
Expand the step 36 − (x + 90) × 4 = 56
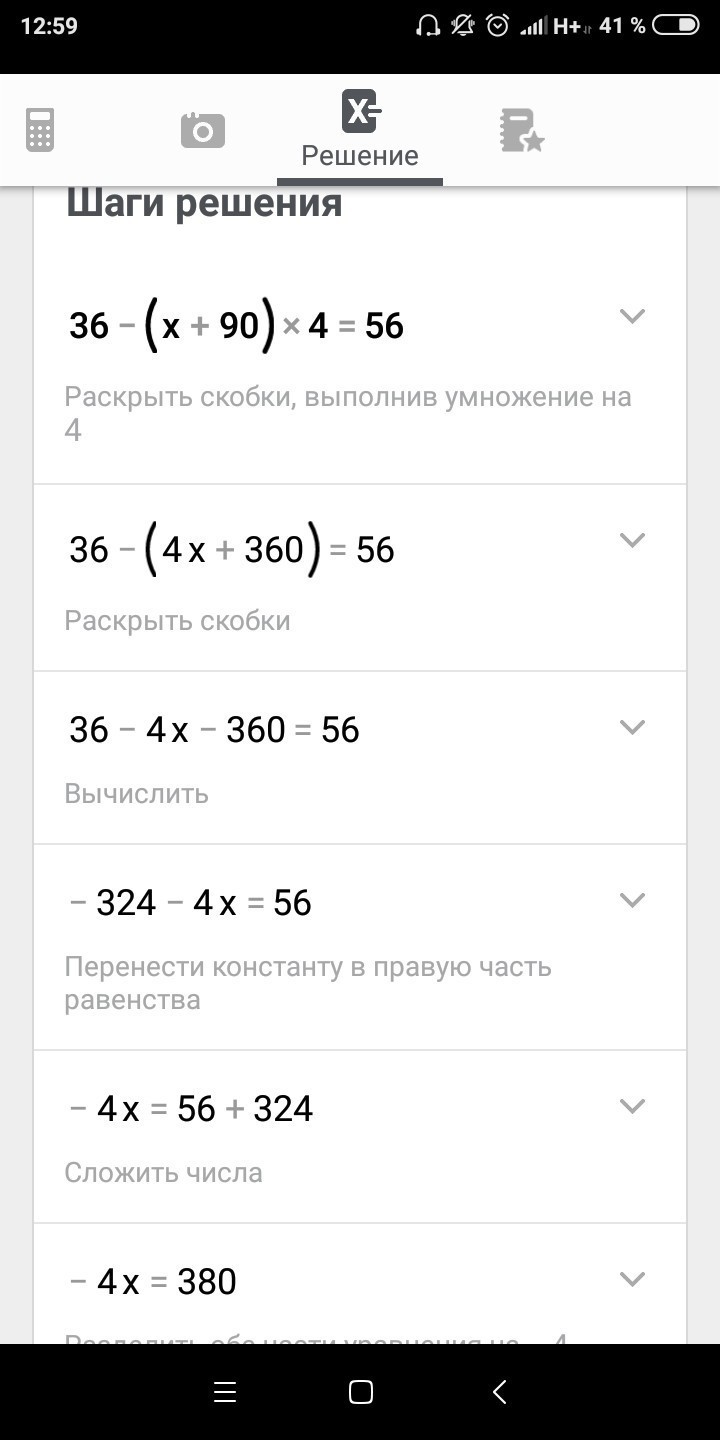coord(632,317)
